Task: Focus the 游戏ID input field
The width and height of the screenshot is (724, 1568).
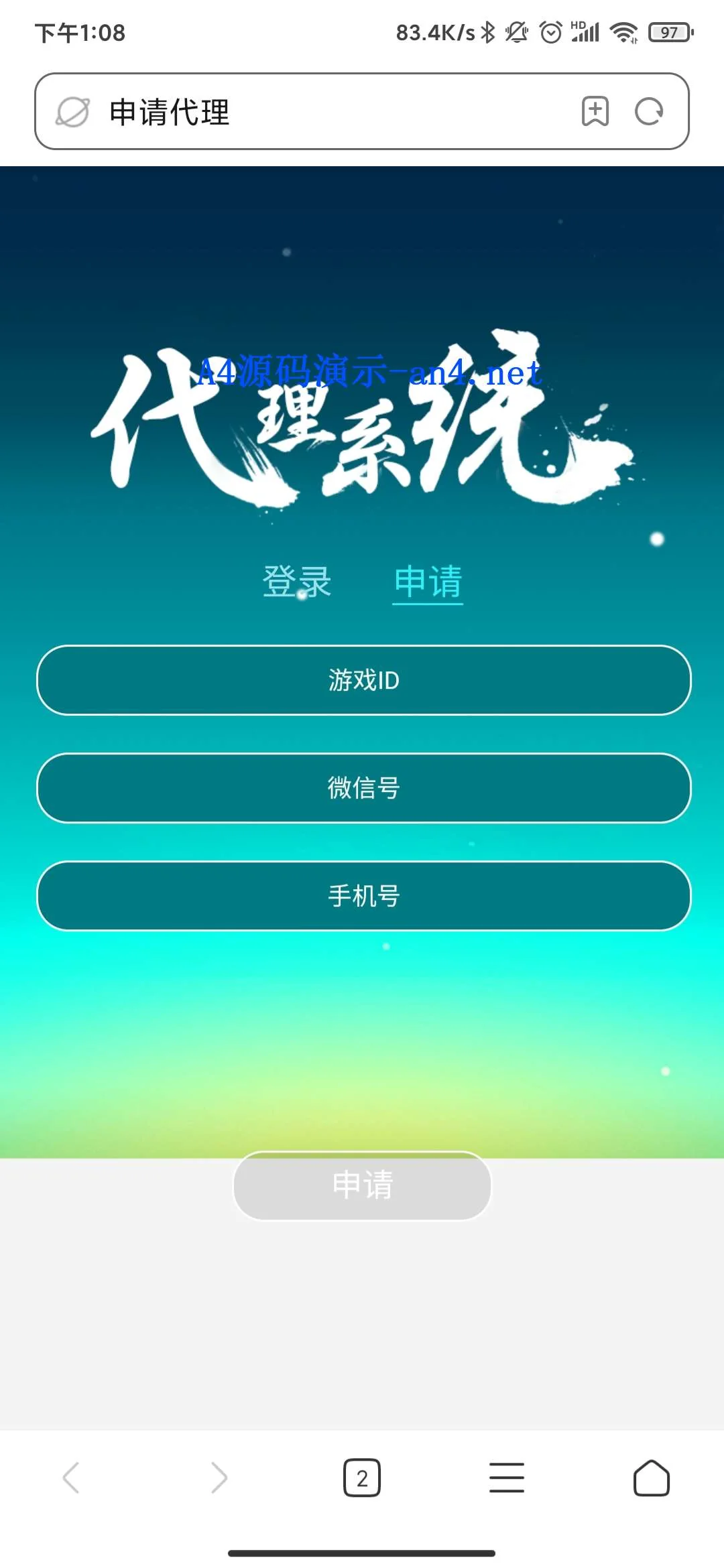Action: pyautogui.click(x=363, y=680)
